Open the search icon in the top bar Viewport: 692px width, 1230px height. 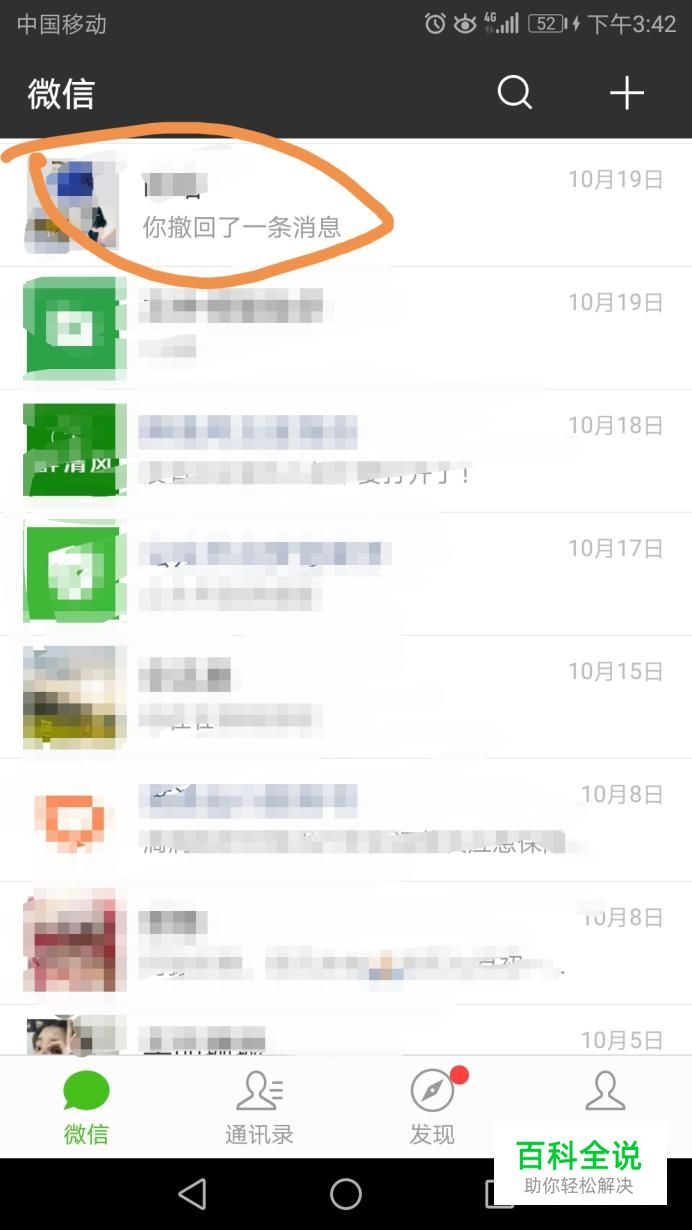(515, 93)
